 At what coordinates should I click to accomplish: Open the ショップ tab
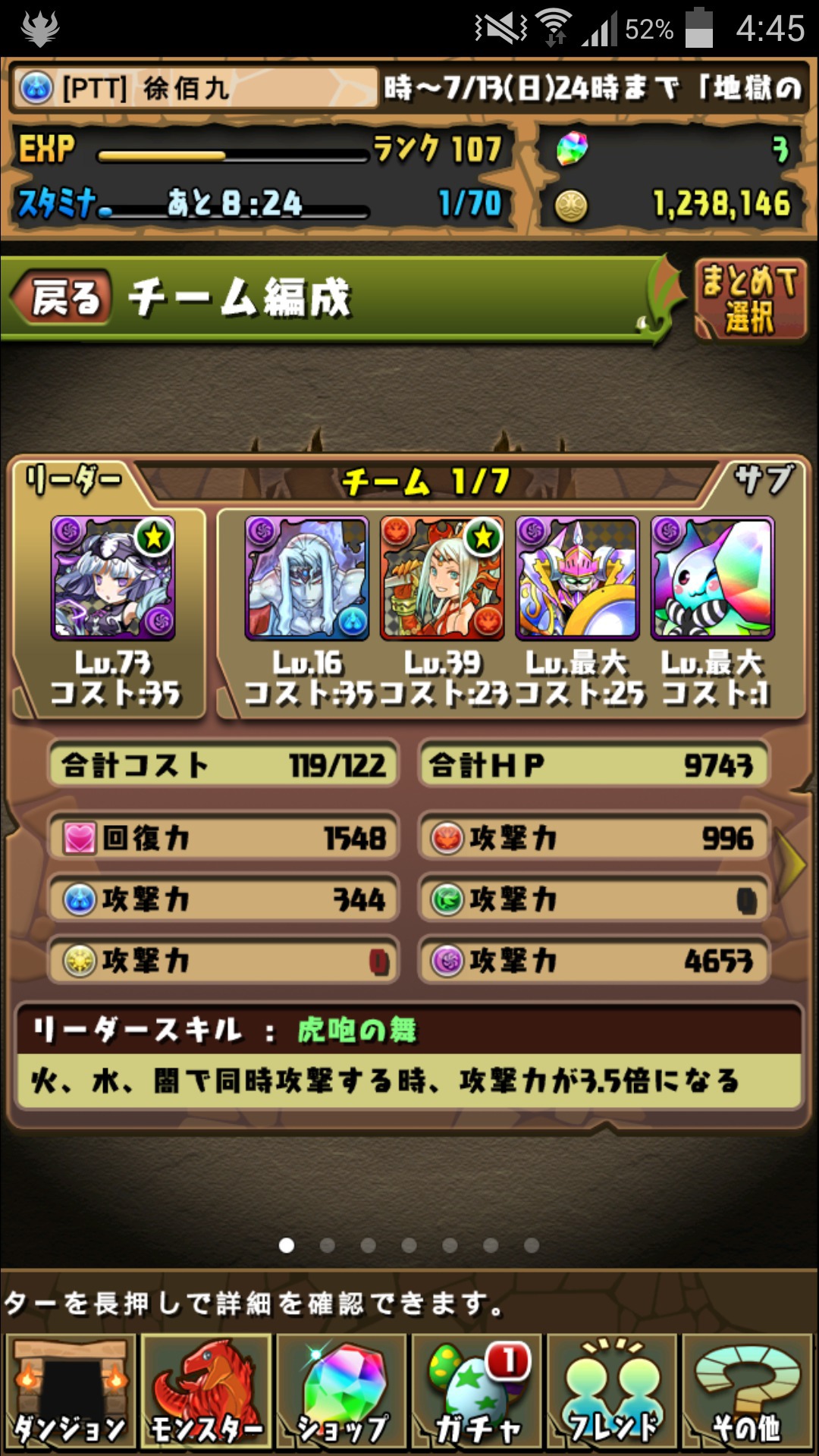click(x=341, y=1392)
